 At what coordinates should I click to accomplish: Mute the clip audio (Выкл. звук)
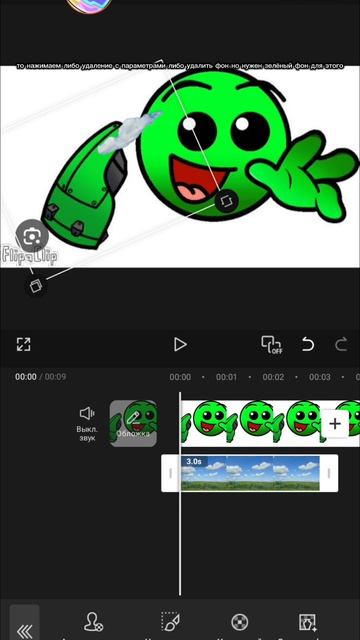[x=87, y=423]
